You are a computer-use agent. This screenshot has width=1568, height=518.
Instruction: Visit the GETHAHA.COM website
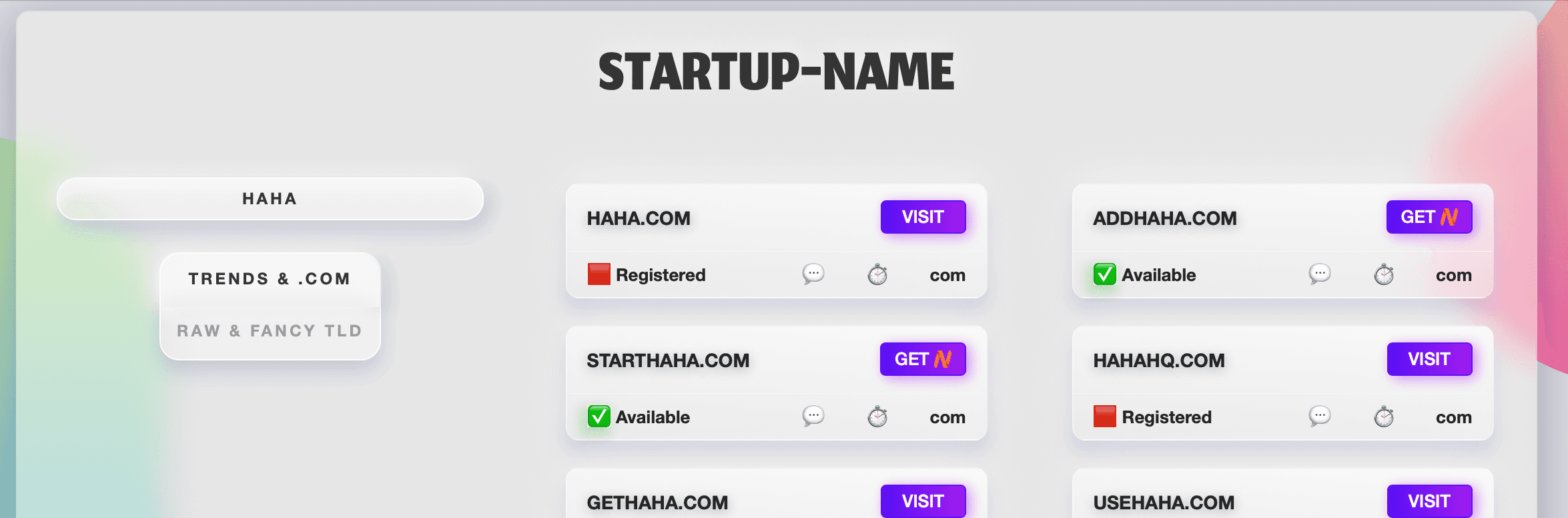click(923, 501)
